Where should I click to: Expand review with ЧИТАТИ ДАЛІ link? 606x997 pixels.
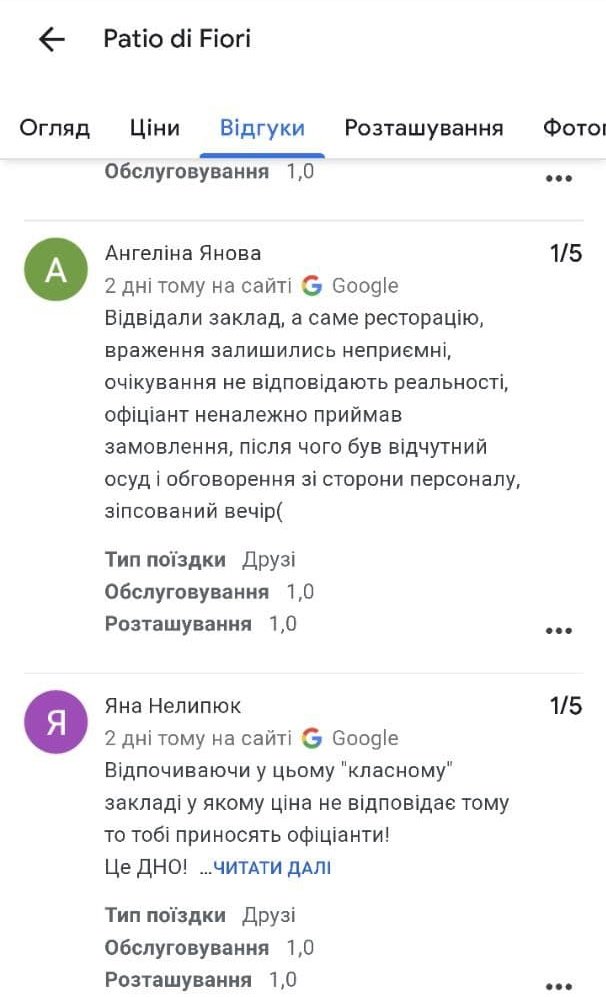tap(272, 868)
